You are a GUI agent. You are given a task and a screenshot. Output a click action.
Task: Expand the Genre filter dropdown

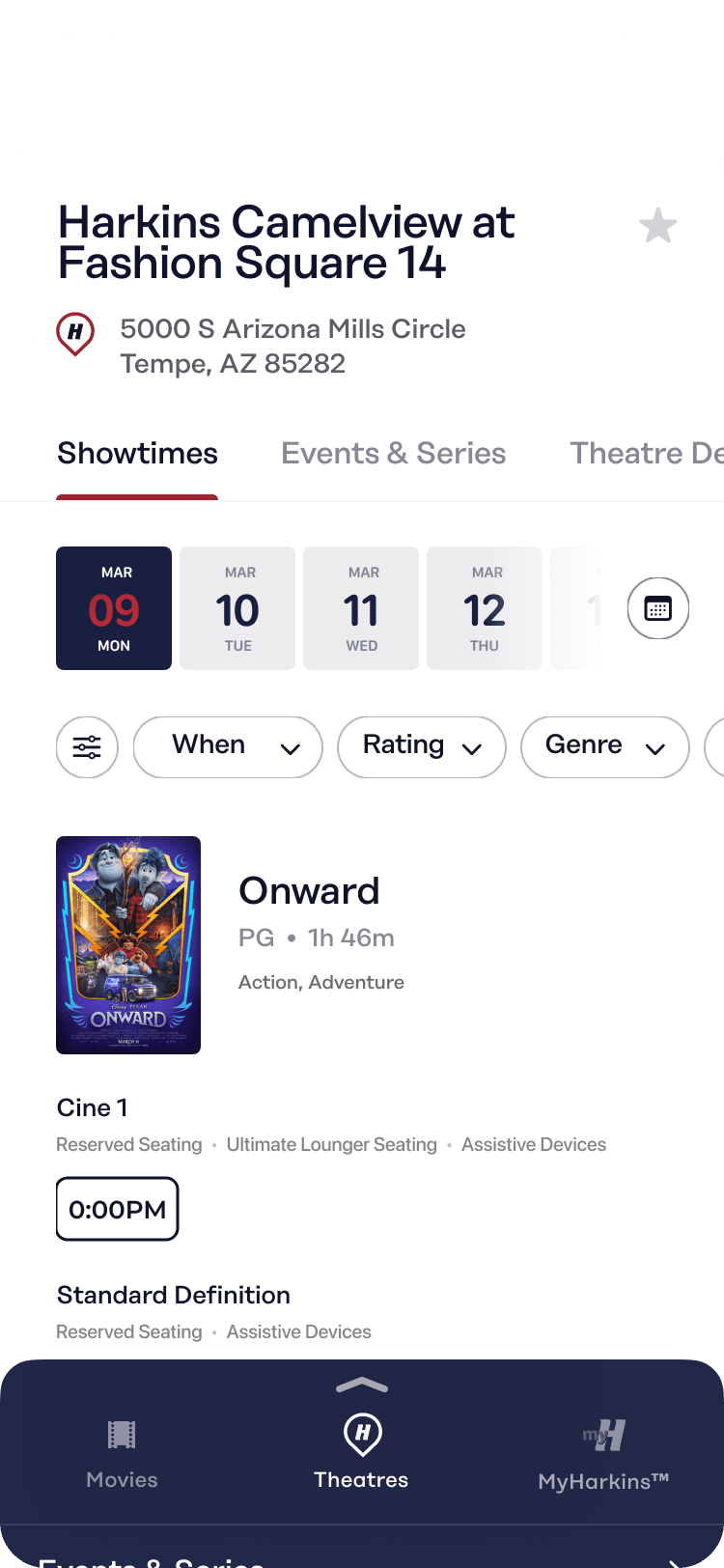point(604,746)
